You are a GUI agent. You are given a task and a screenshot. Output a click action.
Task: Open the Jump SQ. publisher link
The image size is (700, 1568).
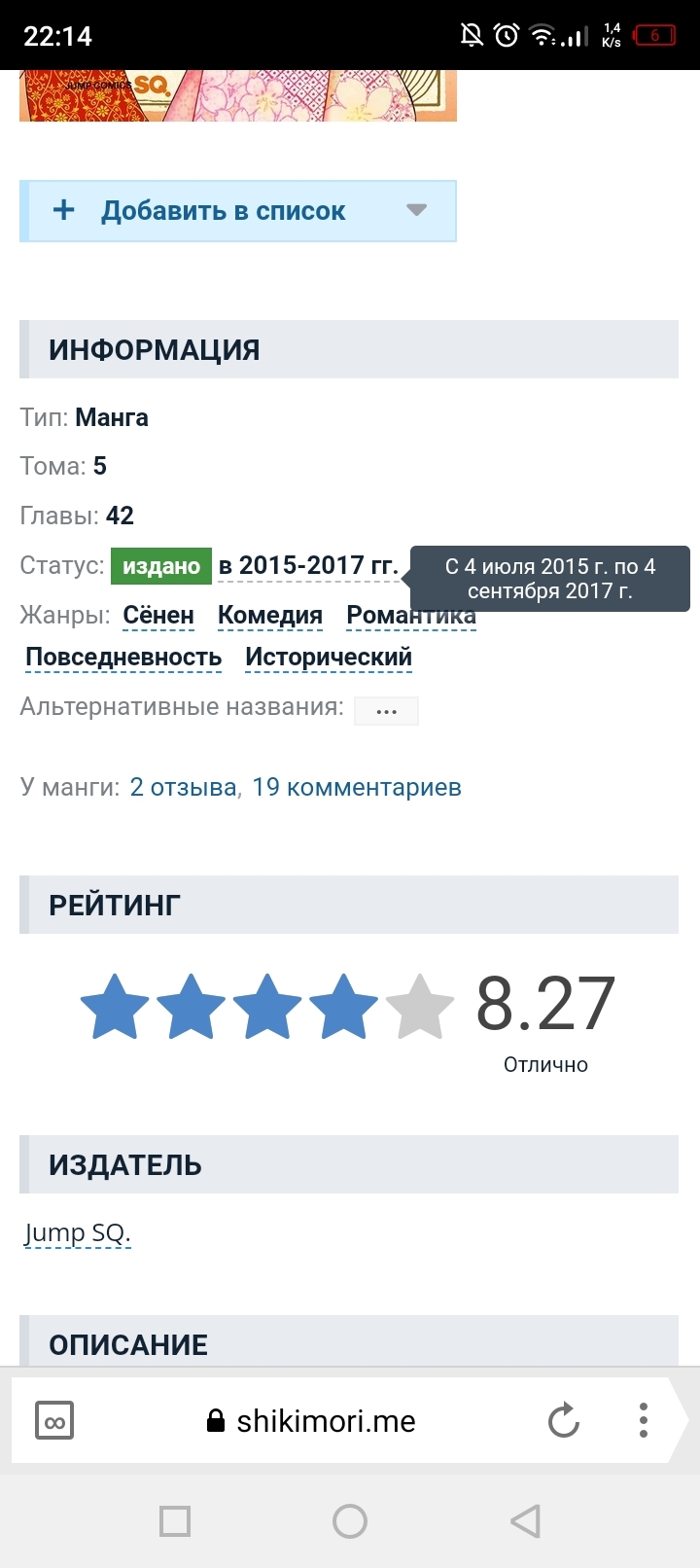[78, 1233]
